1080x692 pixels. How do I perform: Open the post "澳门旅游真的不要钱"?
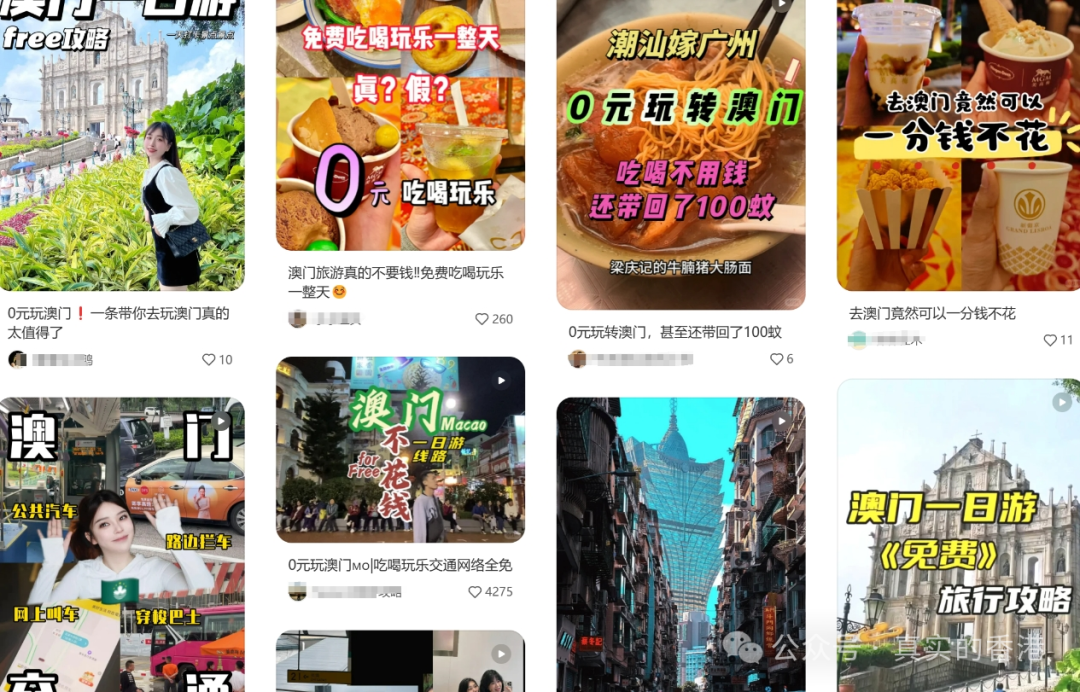point(400,125)
